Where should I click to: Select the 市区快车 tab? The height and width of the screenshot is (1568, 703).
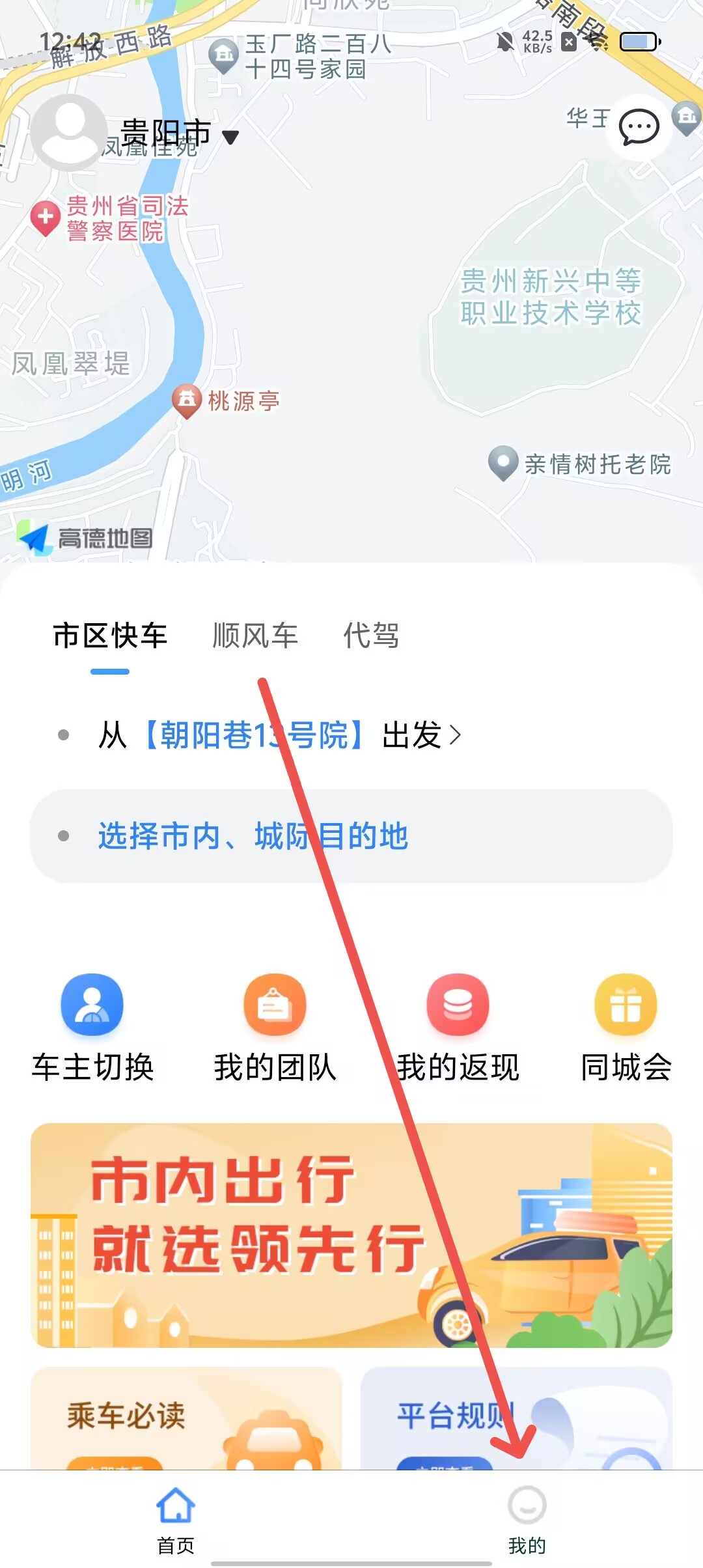coord(110,636)
